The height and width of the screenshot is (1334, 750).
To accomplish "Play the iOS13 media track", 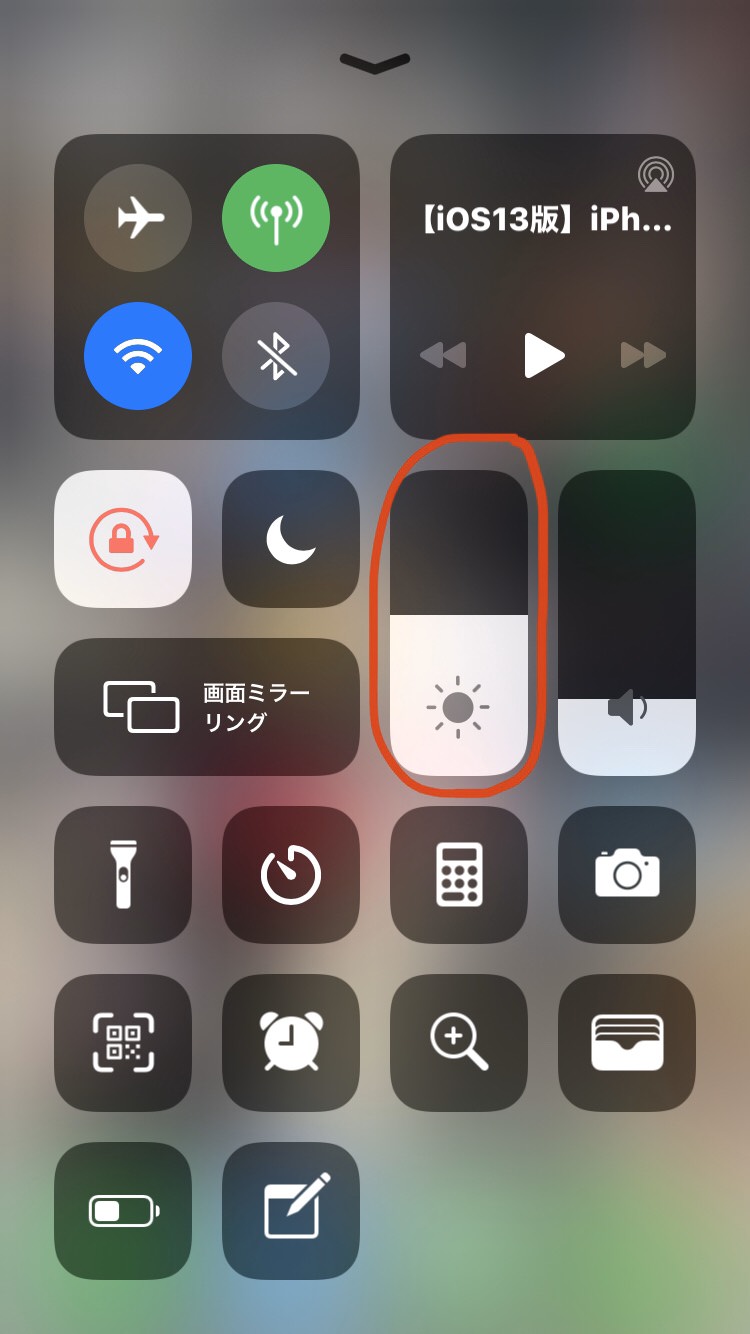I will 543,355.
